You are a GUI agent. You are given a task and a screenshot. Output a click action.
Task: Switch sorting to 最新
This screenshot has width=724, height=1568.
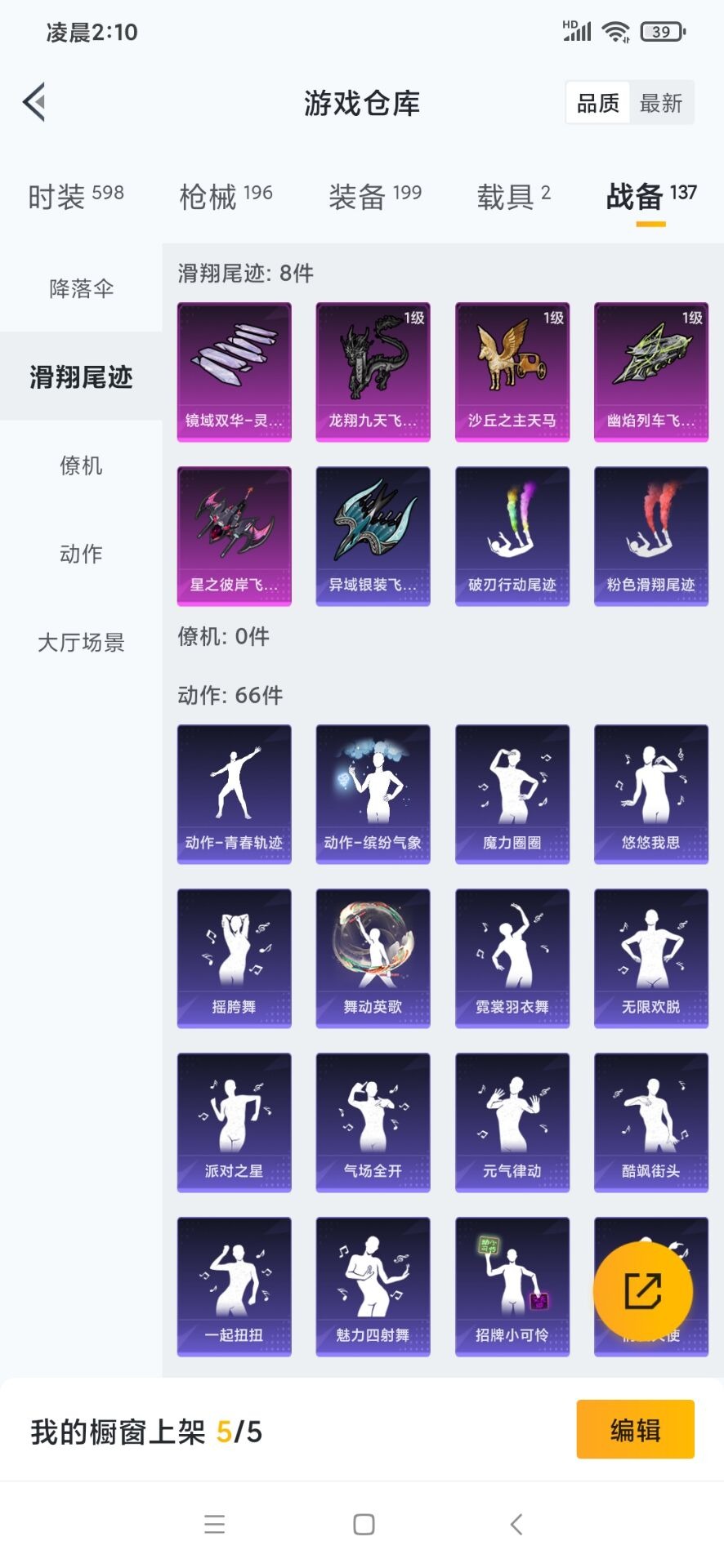click(662, 102)
